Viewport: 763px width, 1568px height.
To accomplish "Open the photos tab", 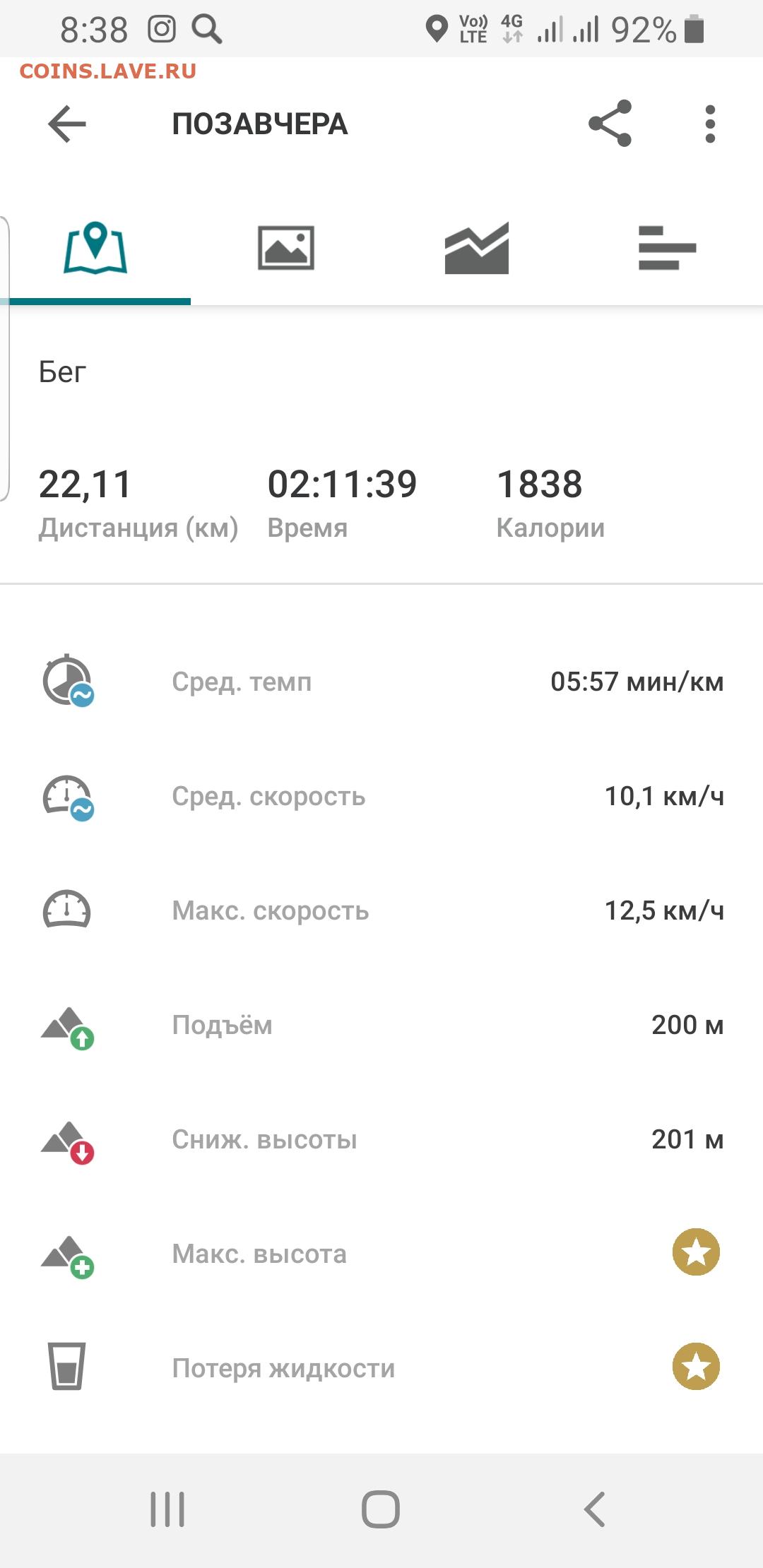I will (x=286, y=248).
